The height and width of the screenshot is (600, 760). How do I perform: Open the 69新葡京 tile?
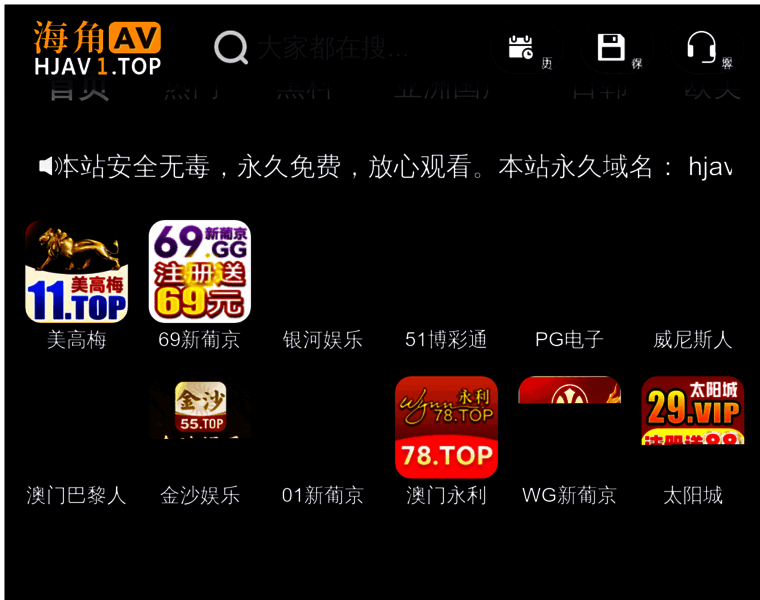[x=199, y=272]
